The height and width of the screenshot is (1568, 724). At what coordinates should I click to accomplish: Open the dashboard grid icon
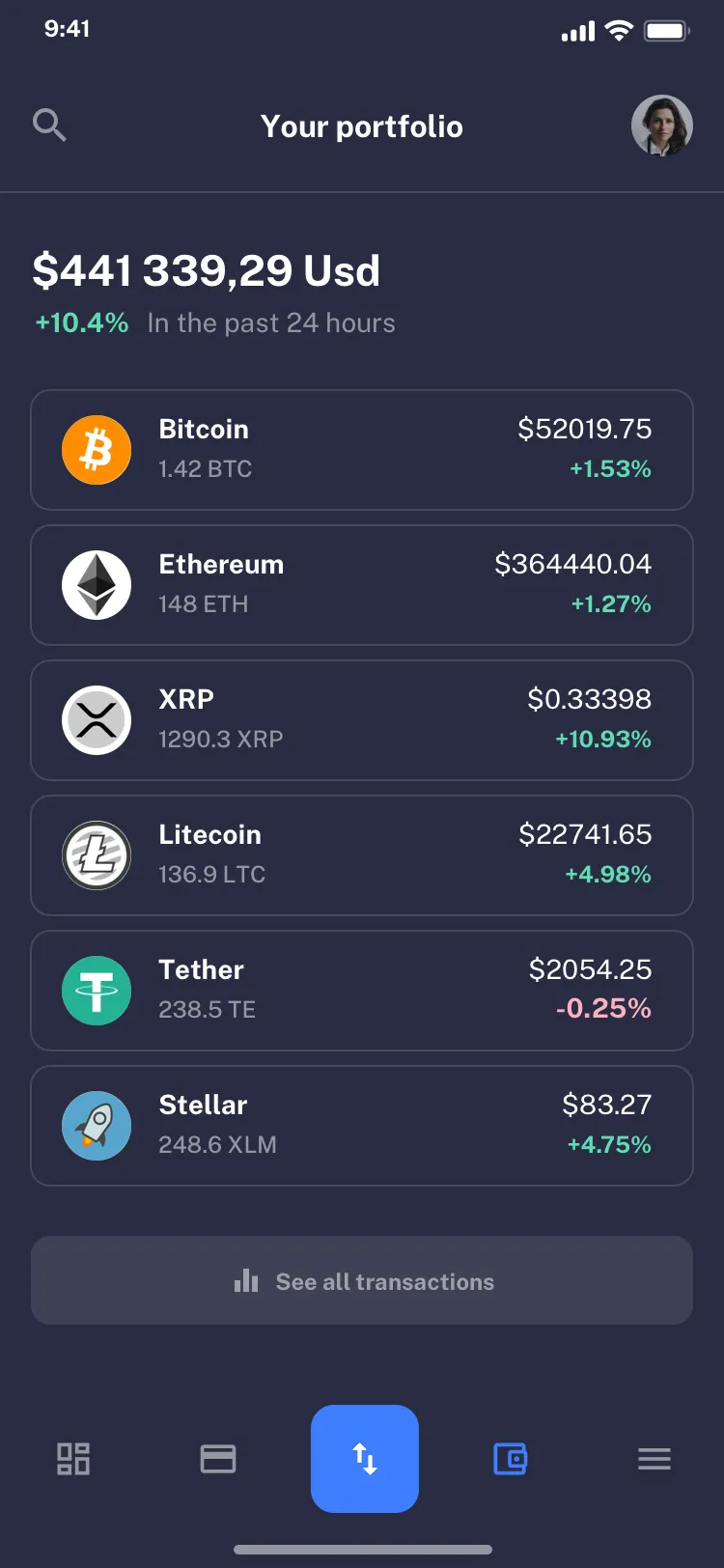[72, 1459]
